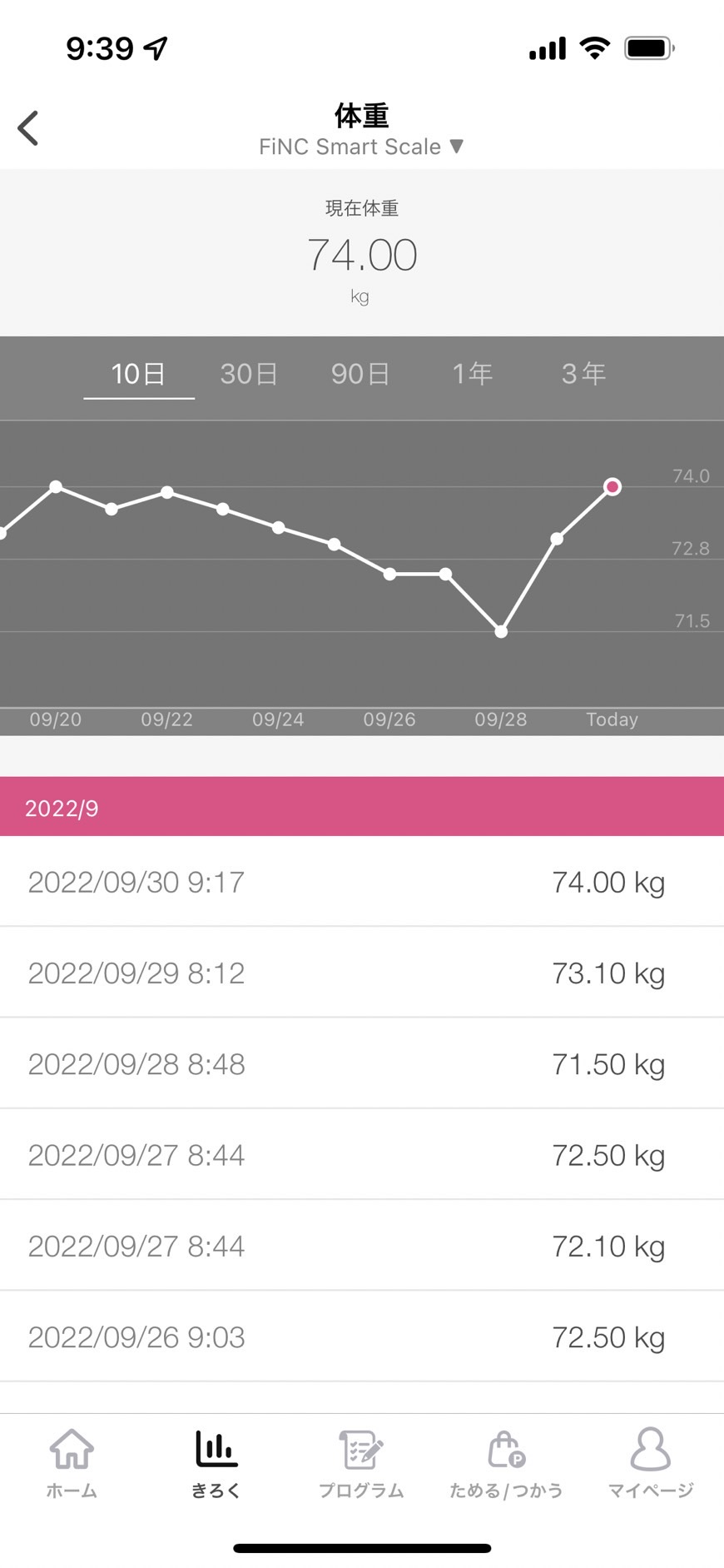Open the FiNC Smart Scale source dropdown
Image resolution: width=724 pixels, height=1568 pixels.
(x=361, y=147)
